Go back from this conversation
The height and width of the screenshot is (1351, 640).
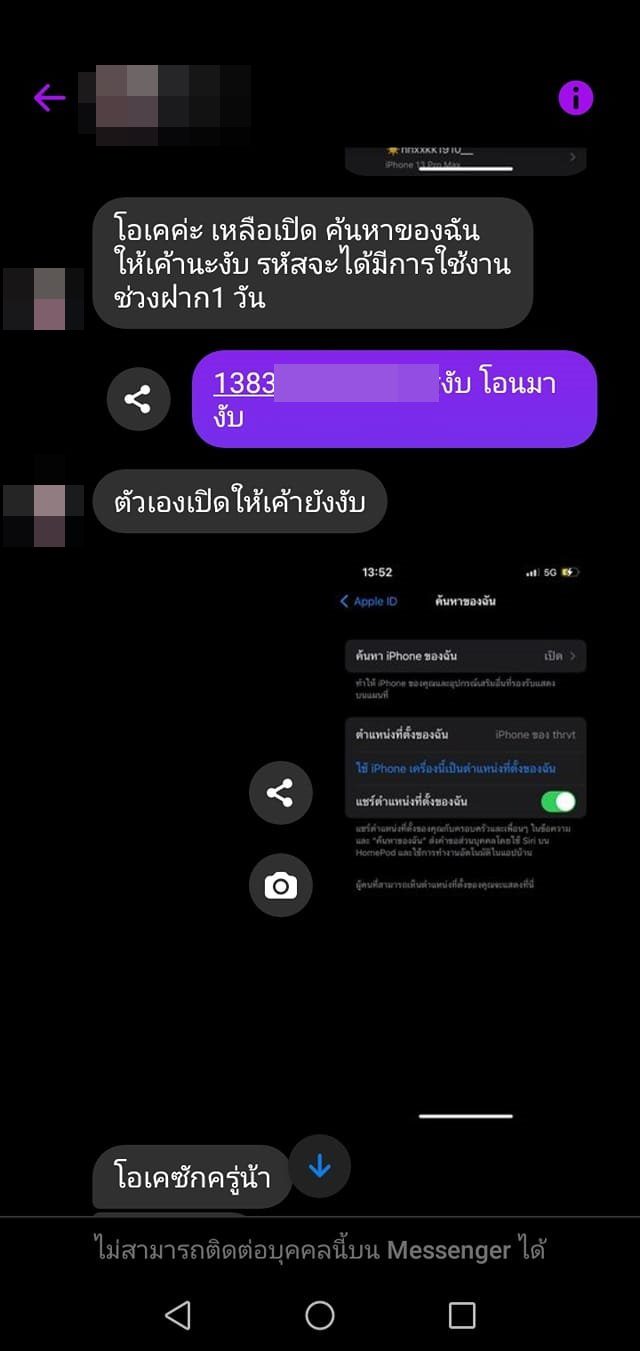(x=49, y=97)
